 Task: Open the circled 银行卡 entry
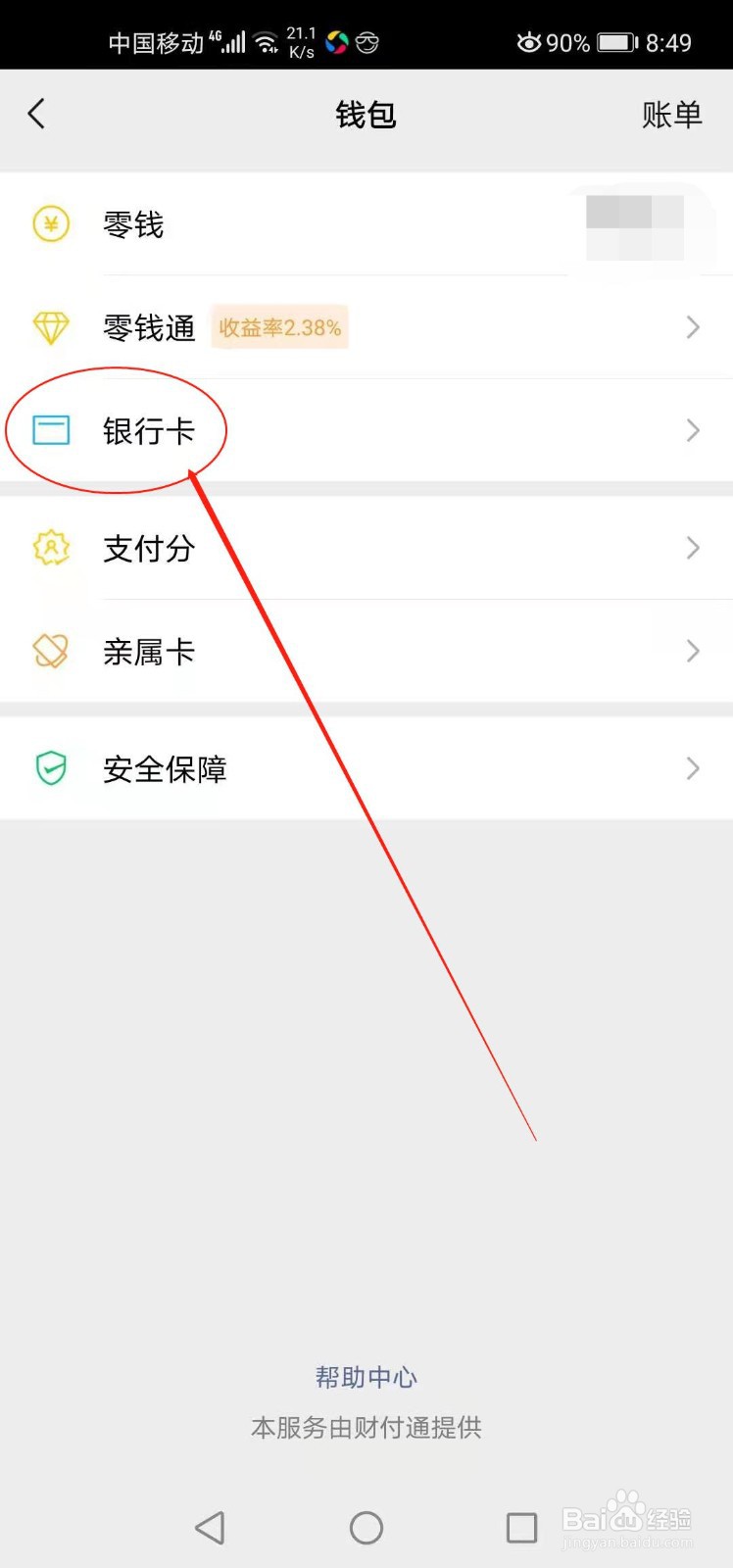pos(148,429)
